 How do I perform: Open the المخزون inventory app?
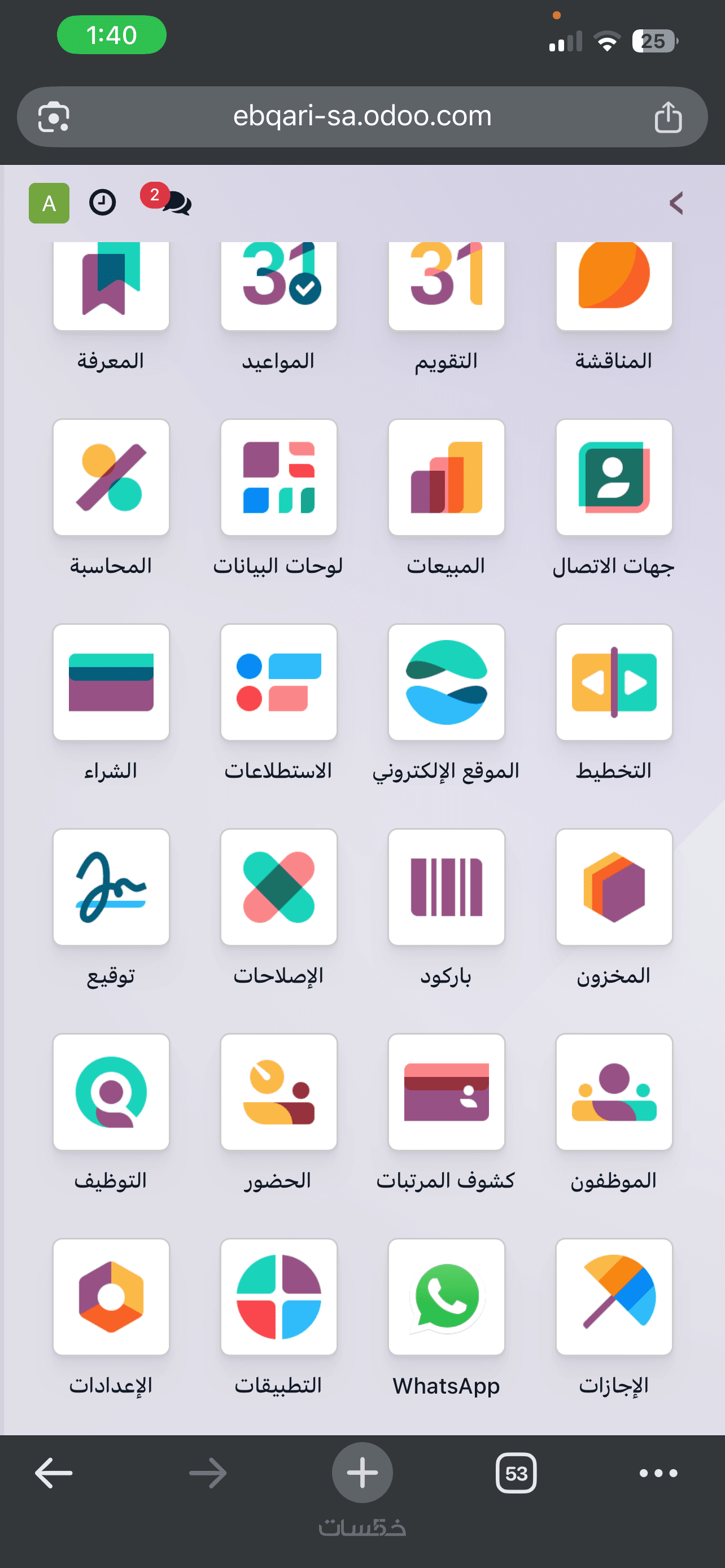click(614, 887)
